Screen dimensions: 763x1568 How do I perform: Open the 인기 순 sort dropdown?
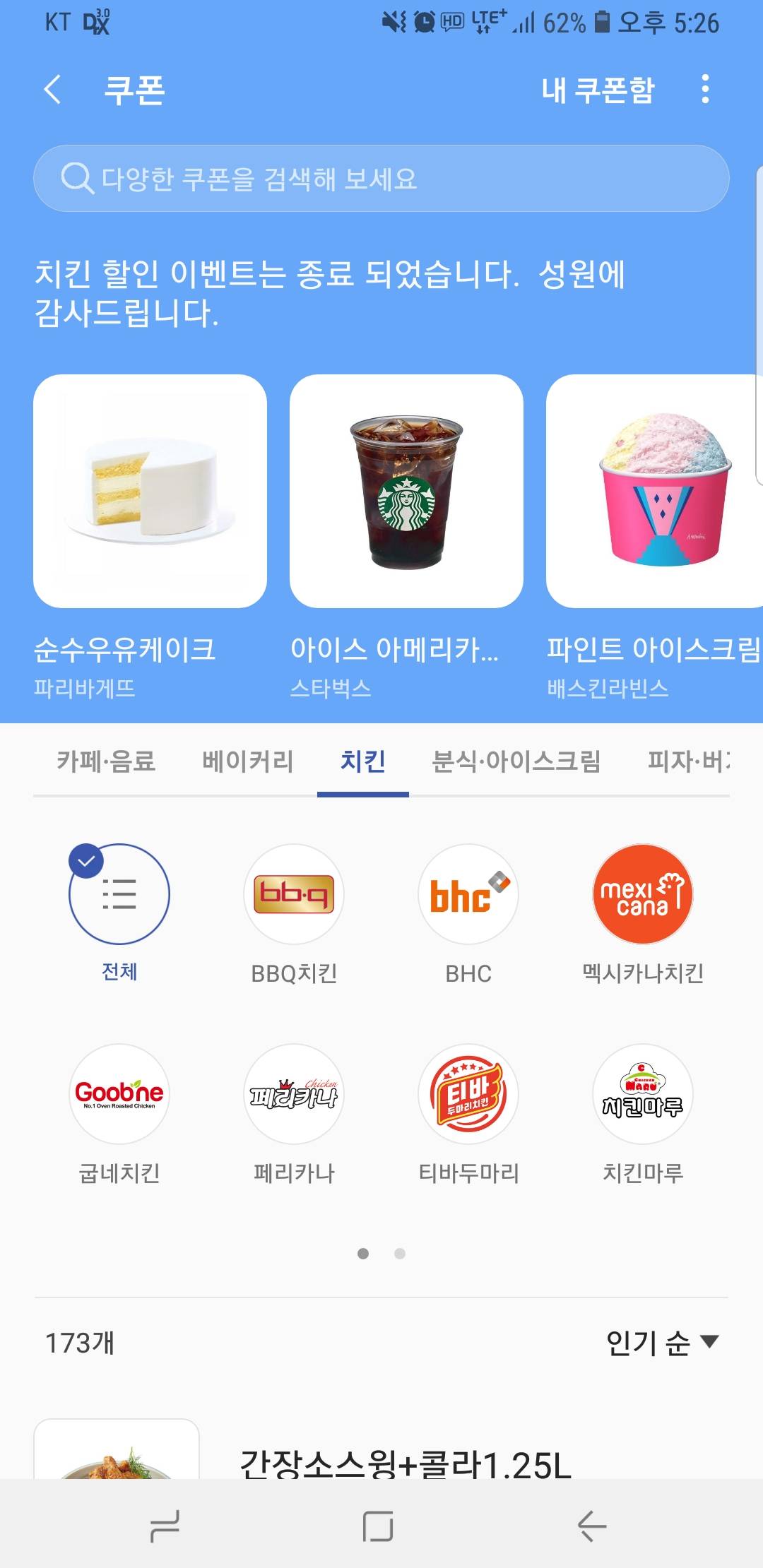(x=662, y=1343)
